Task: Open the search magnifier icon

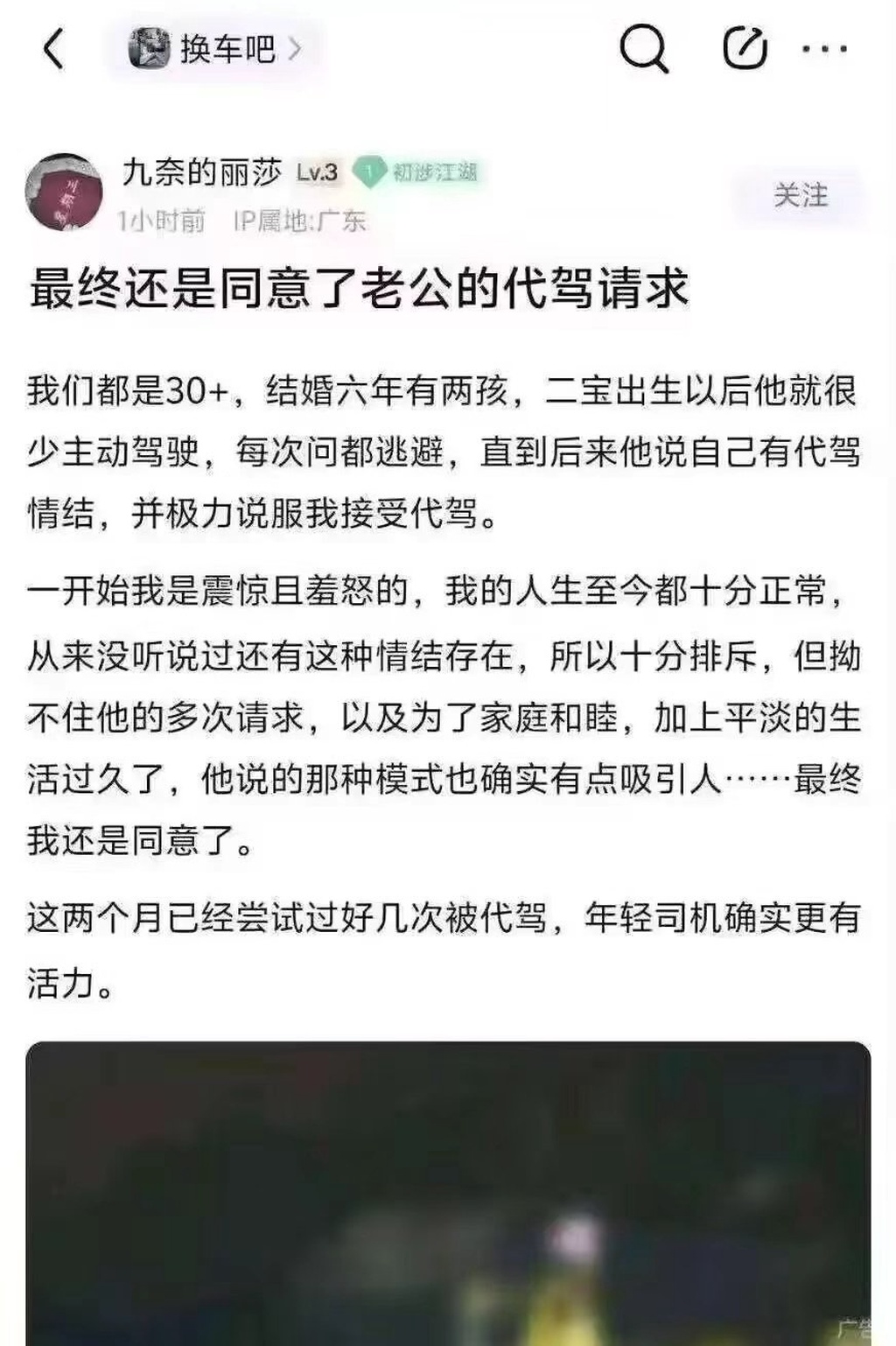Action: 644,49
